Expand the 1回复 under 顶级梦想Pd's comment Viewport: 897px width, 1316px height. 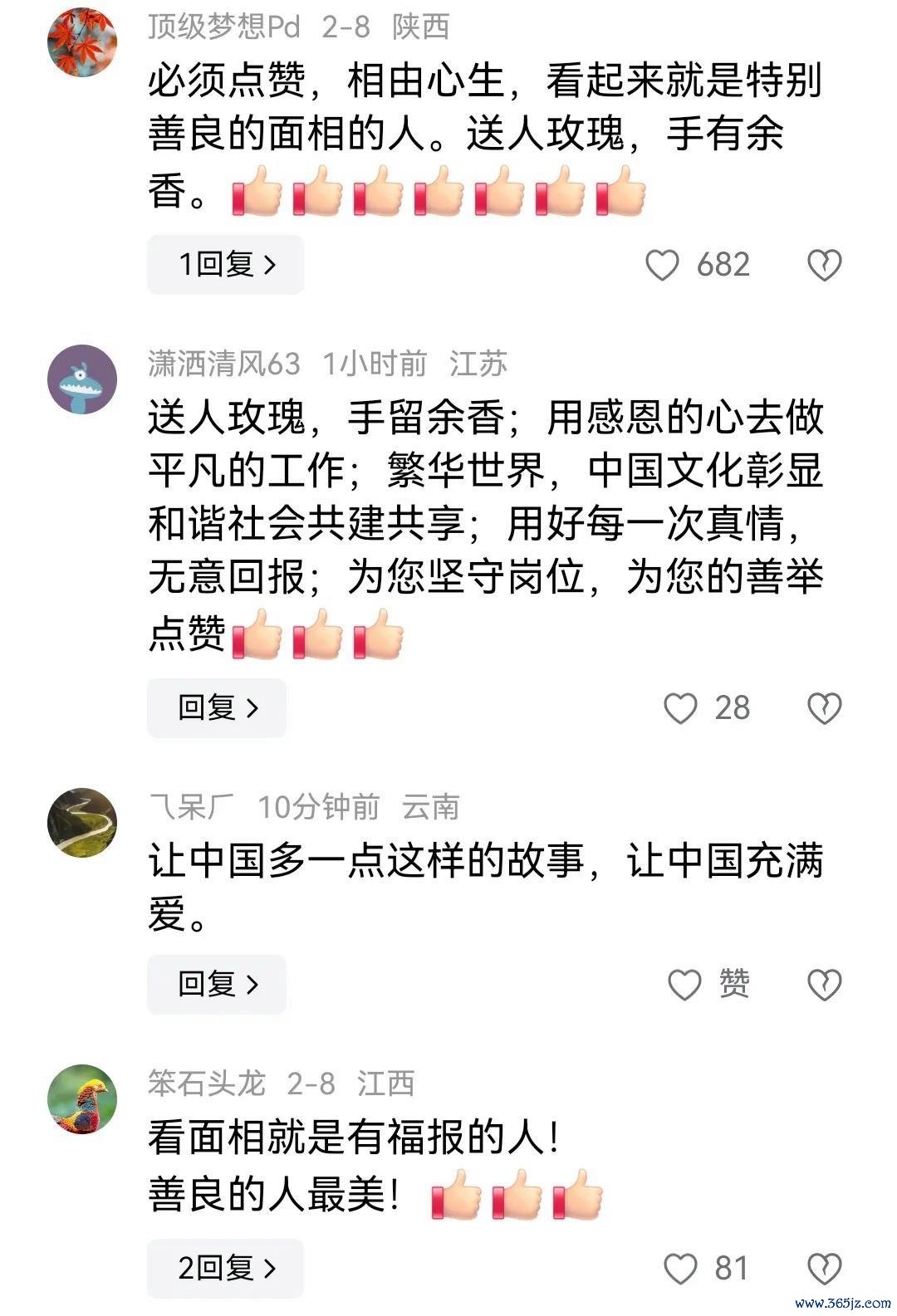(x=225, y=265)
